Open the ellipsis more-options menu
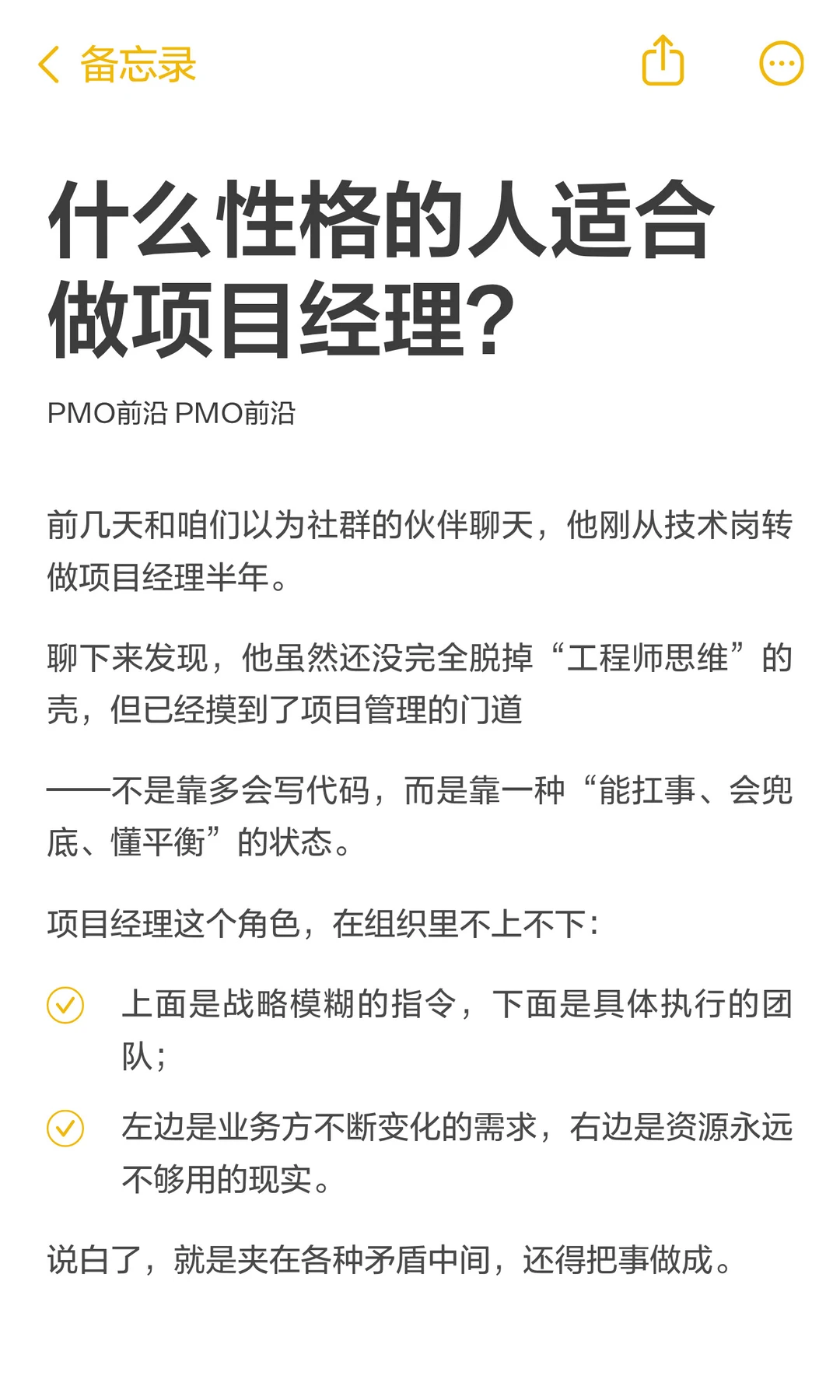The image size is (840, 1400). (x=782, y=64)
